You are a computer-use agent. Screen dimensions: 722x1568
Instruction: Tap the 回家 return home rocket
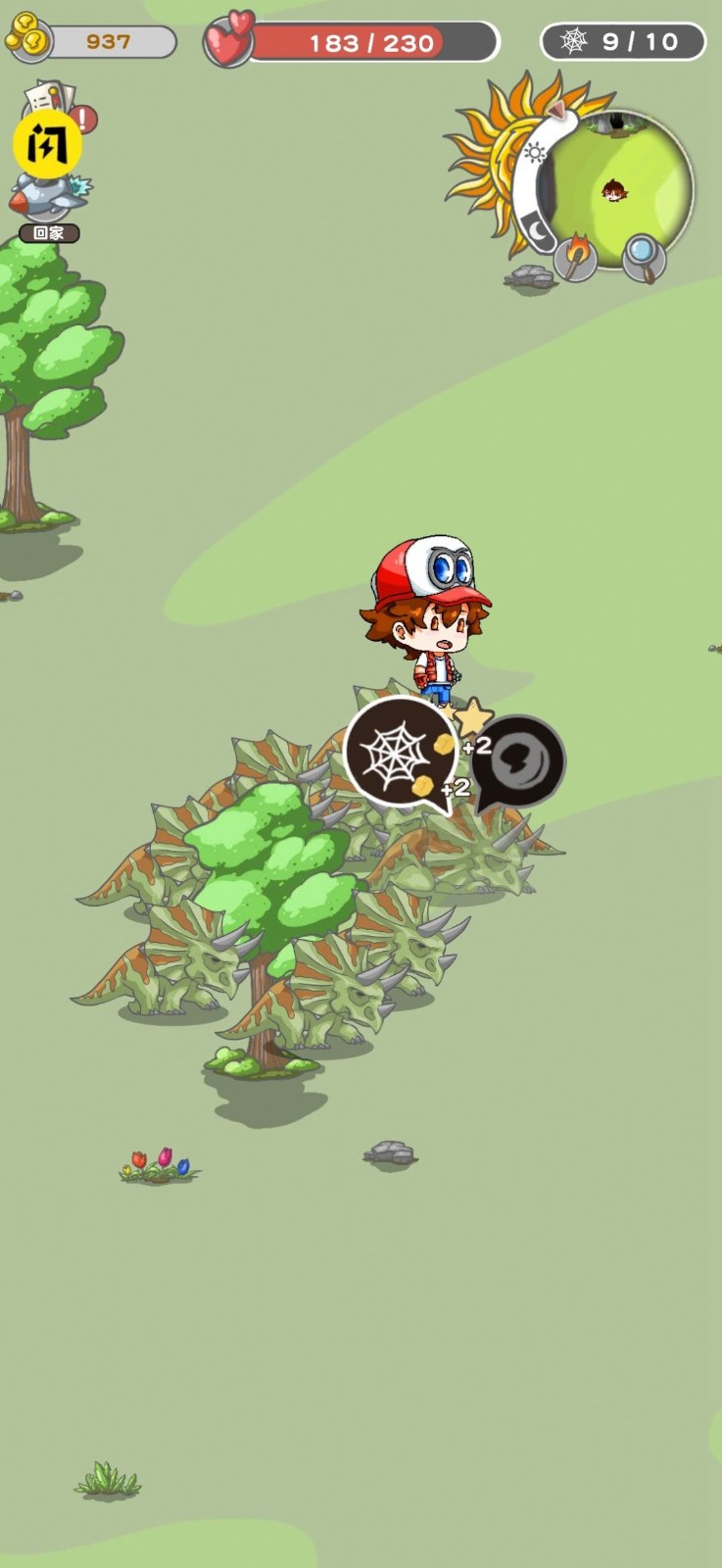[x=49, y=203]
